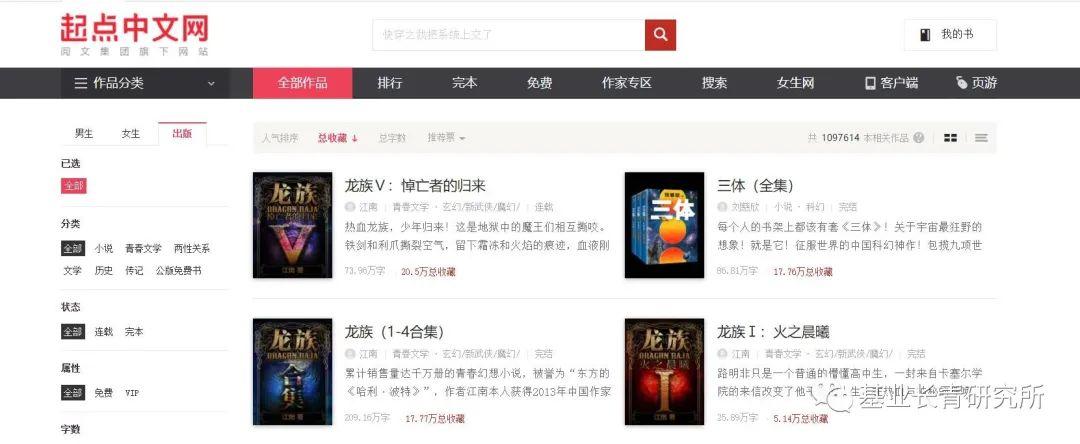This screenshot has width=1080, height=444.
Task: Expand the 作品分类 category menu
Action: (144, 83)
